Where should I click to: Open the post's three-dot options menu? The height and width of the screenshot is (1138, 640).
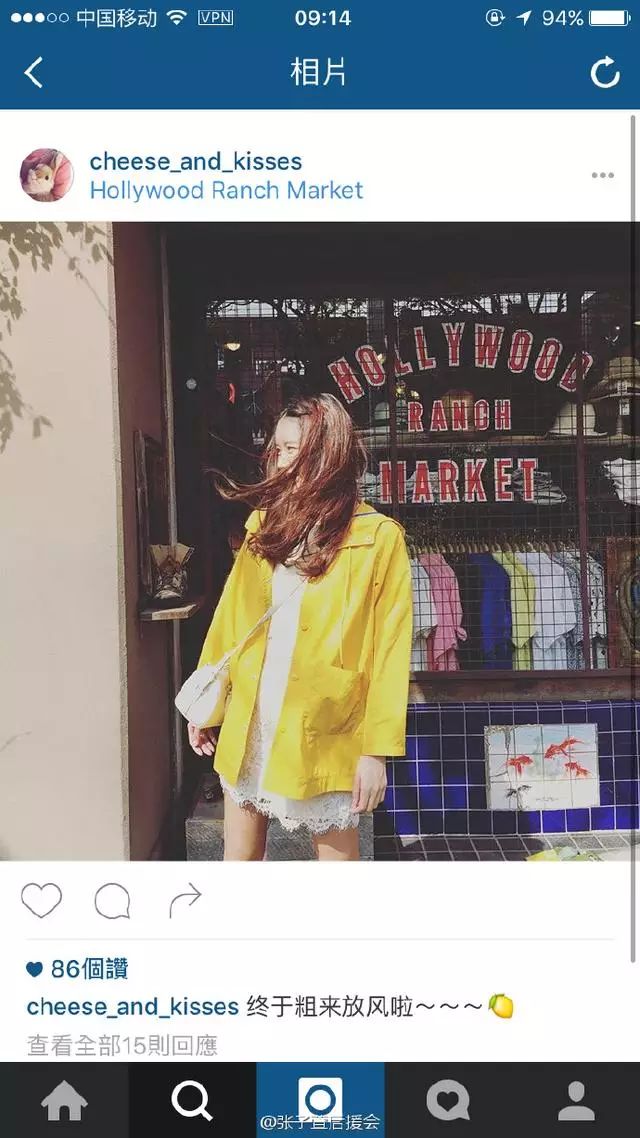click(602, 175)
